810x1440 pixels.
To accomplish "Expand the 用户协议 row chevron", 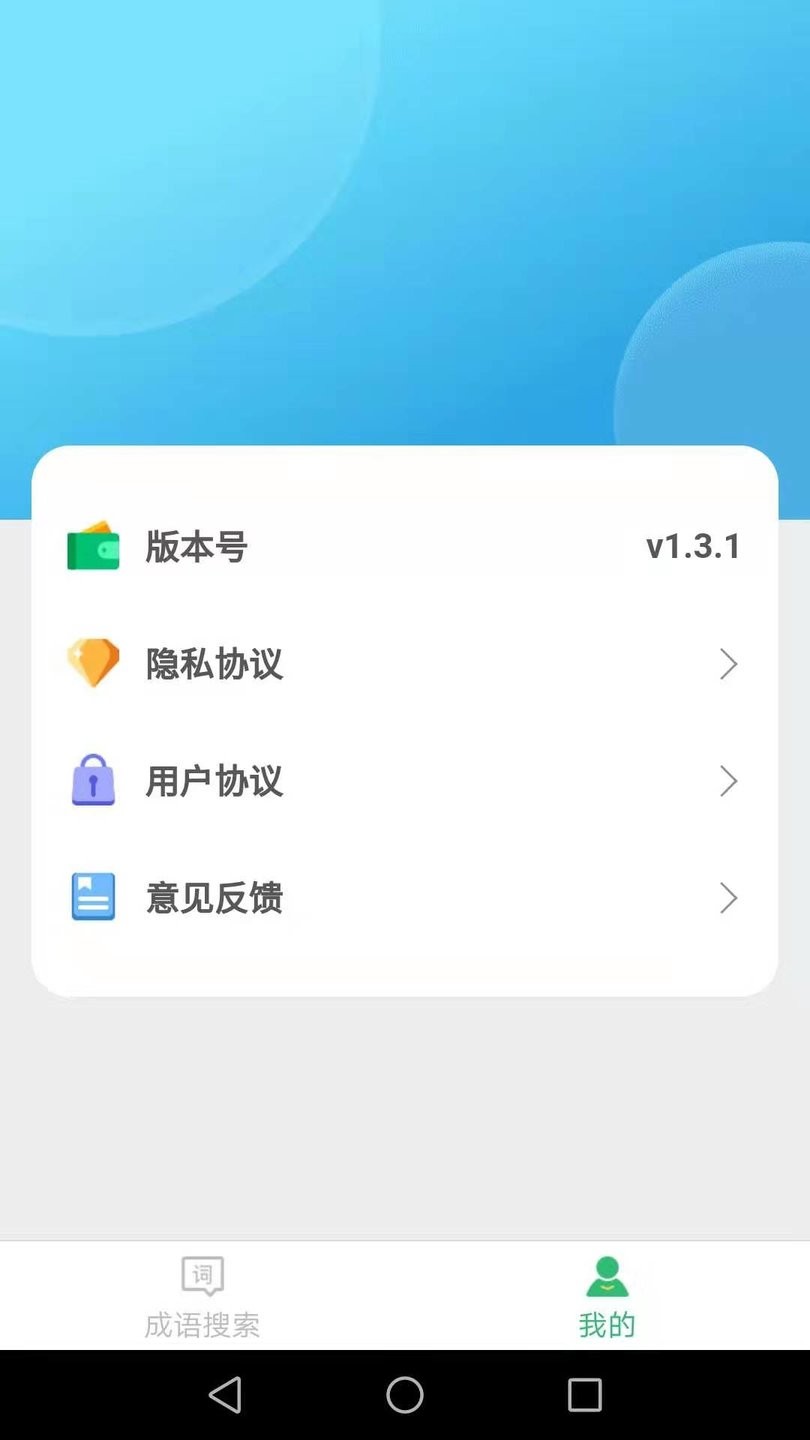I will 729,780.
